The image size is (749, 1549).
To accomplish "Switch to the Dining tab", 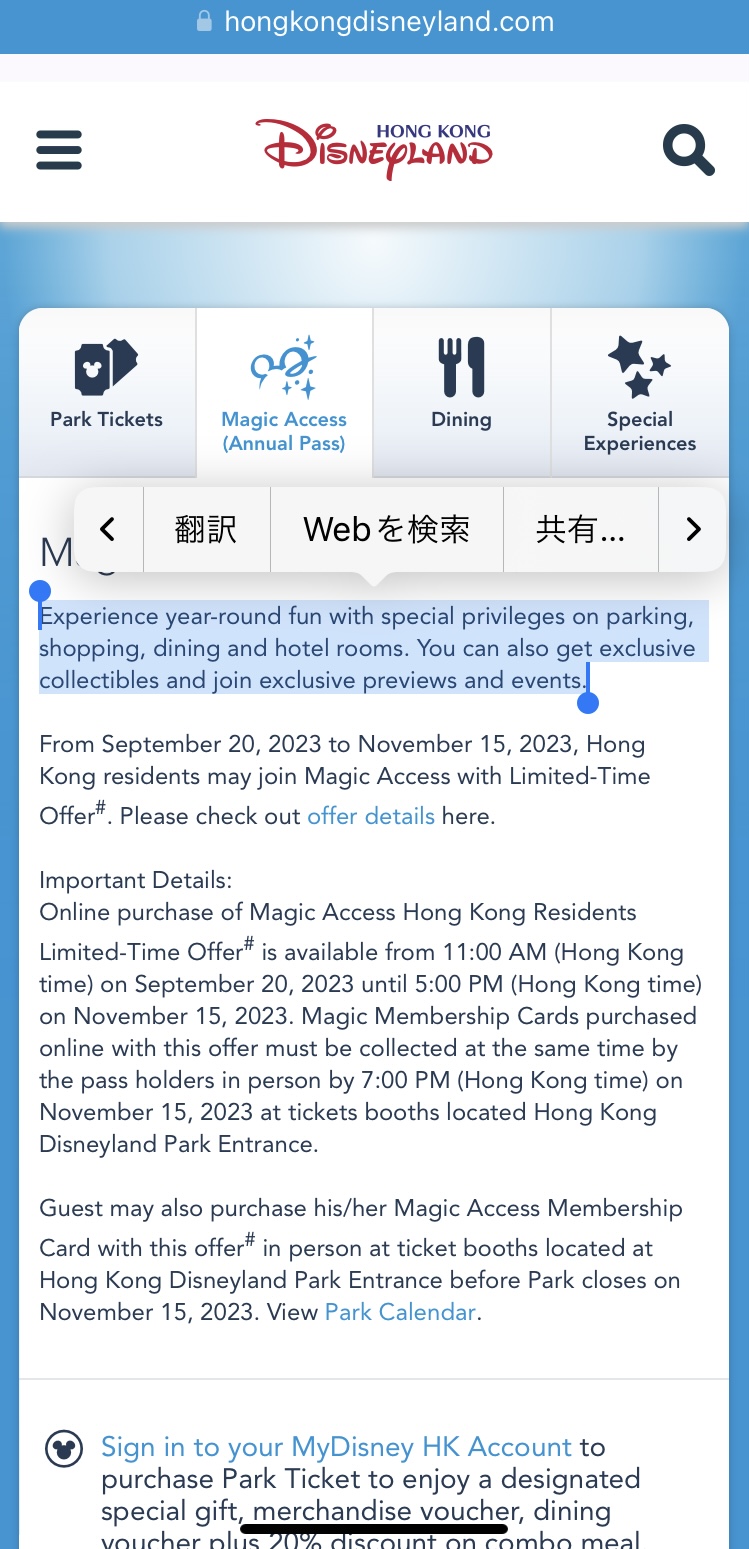I will click(x=461, y=392).
